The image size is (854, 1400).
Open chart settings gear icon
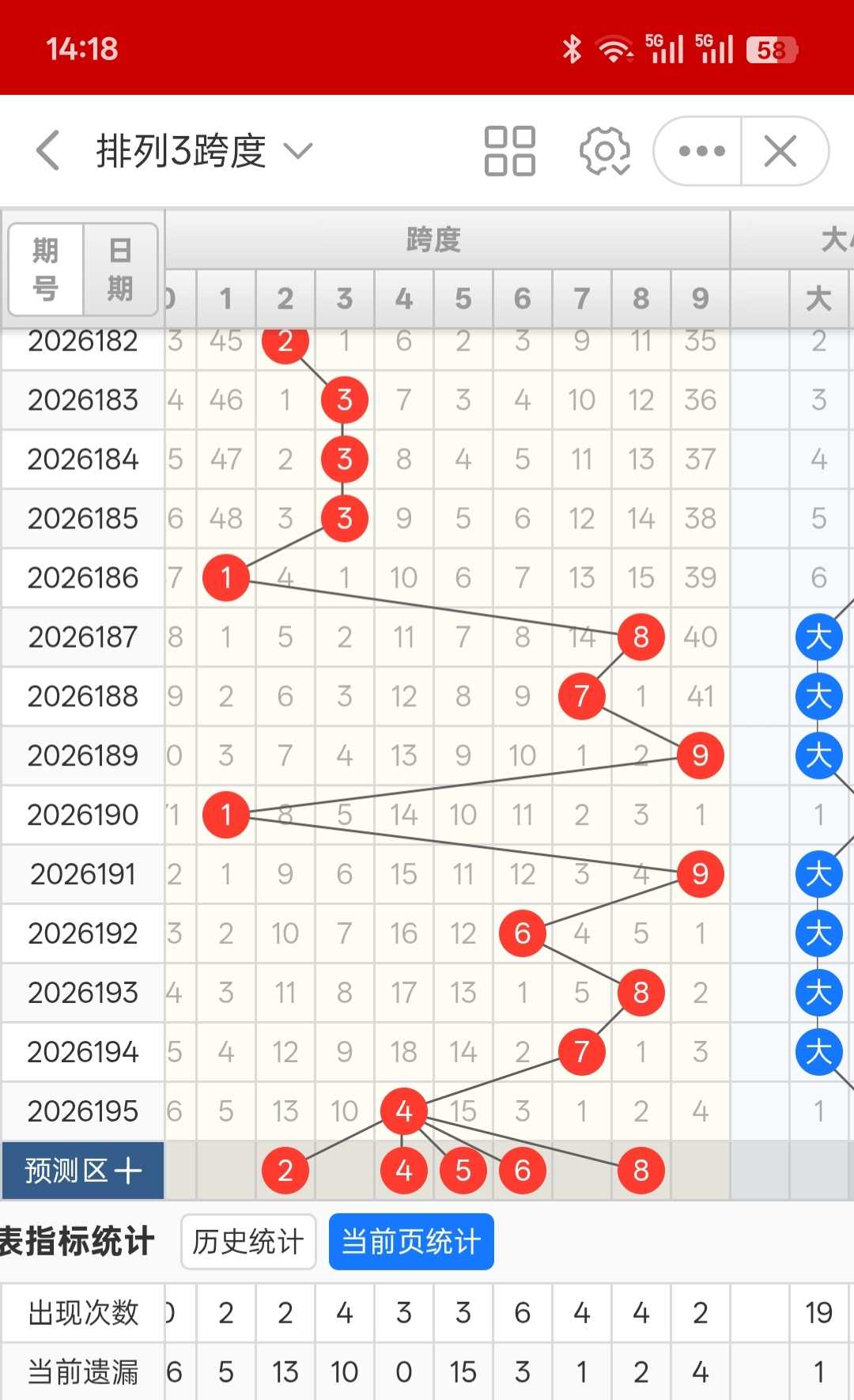[x=605, y=150]
